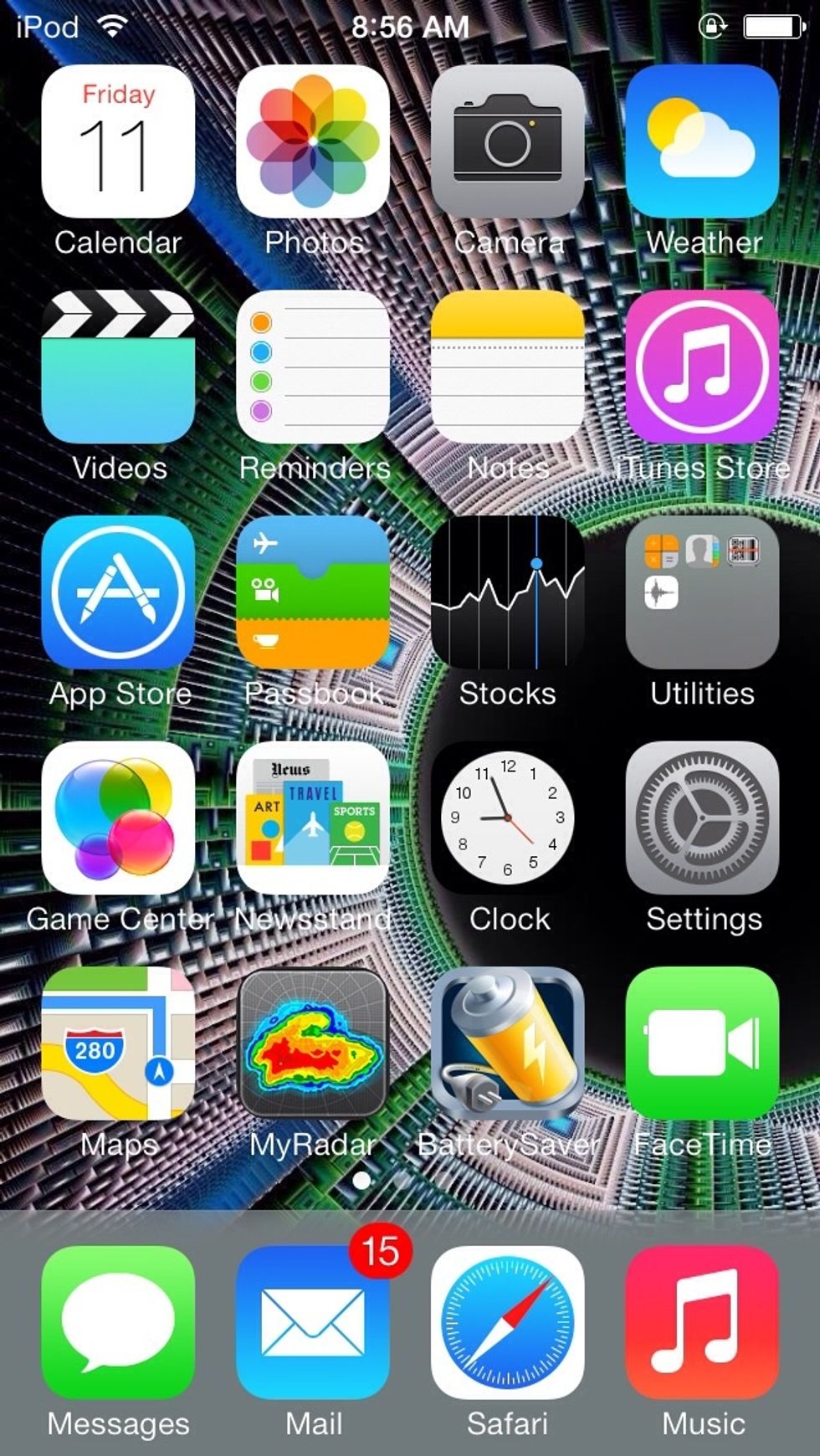Launch Safari from the dock
This screenshot has height=1456, width=820.
(x=508, y=1322)
